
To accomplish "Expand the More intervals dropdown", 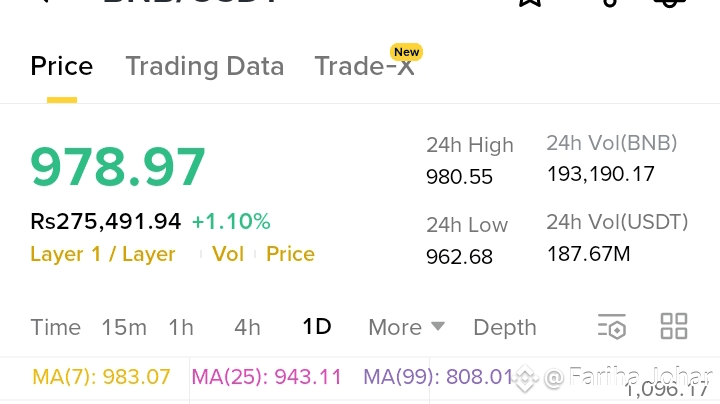I will [406, 327].
